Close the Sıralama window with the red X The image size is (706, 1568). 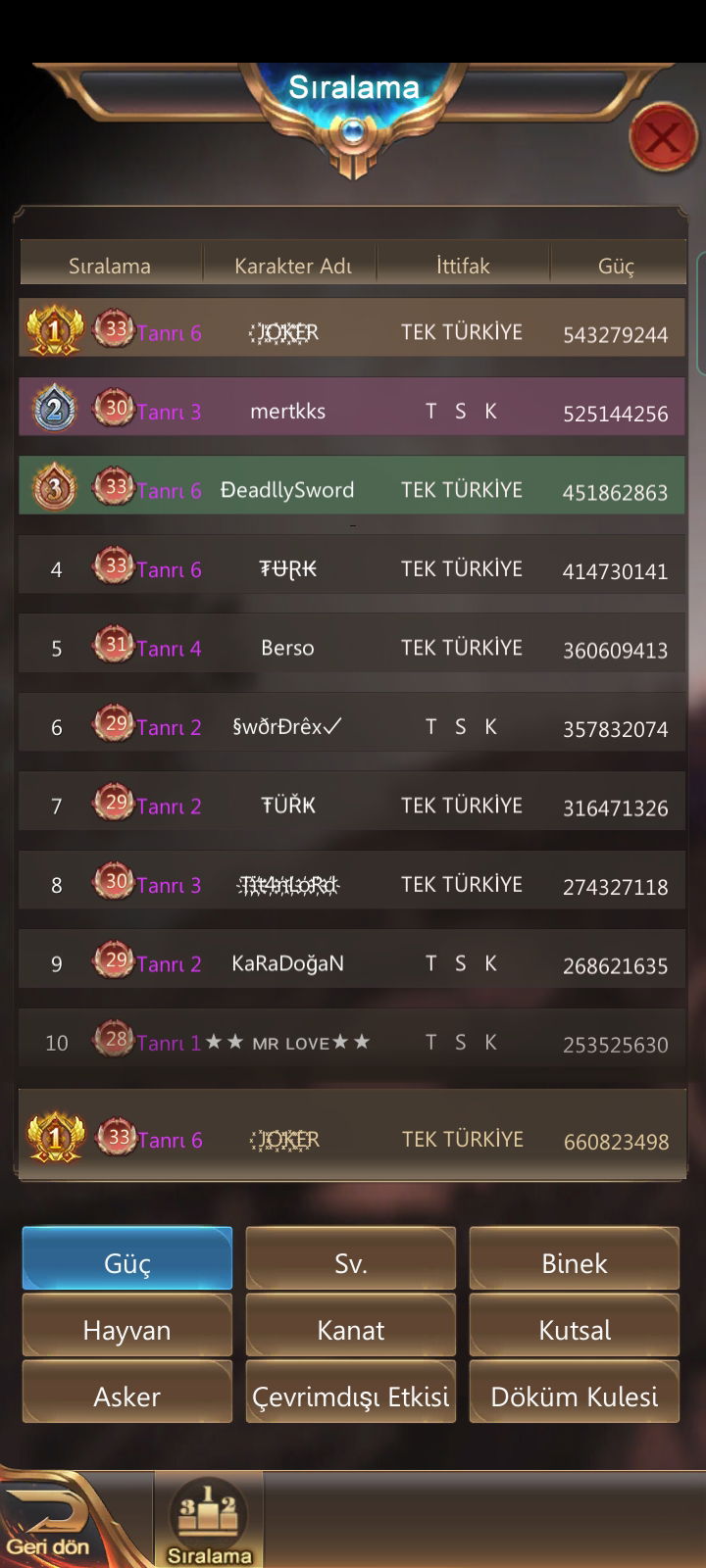tap(663, 138)
